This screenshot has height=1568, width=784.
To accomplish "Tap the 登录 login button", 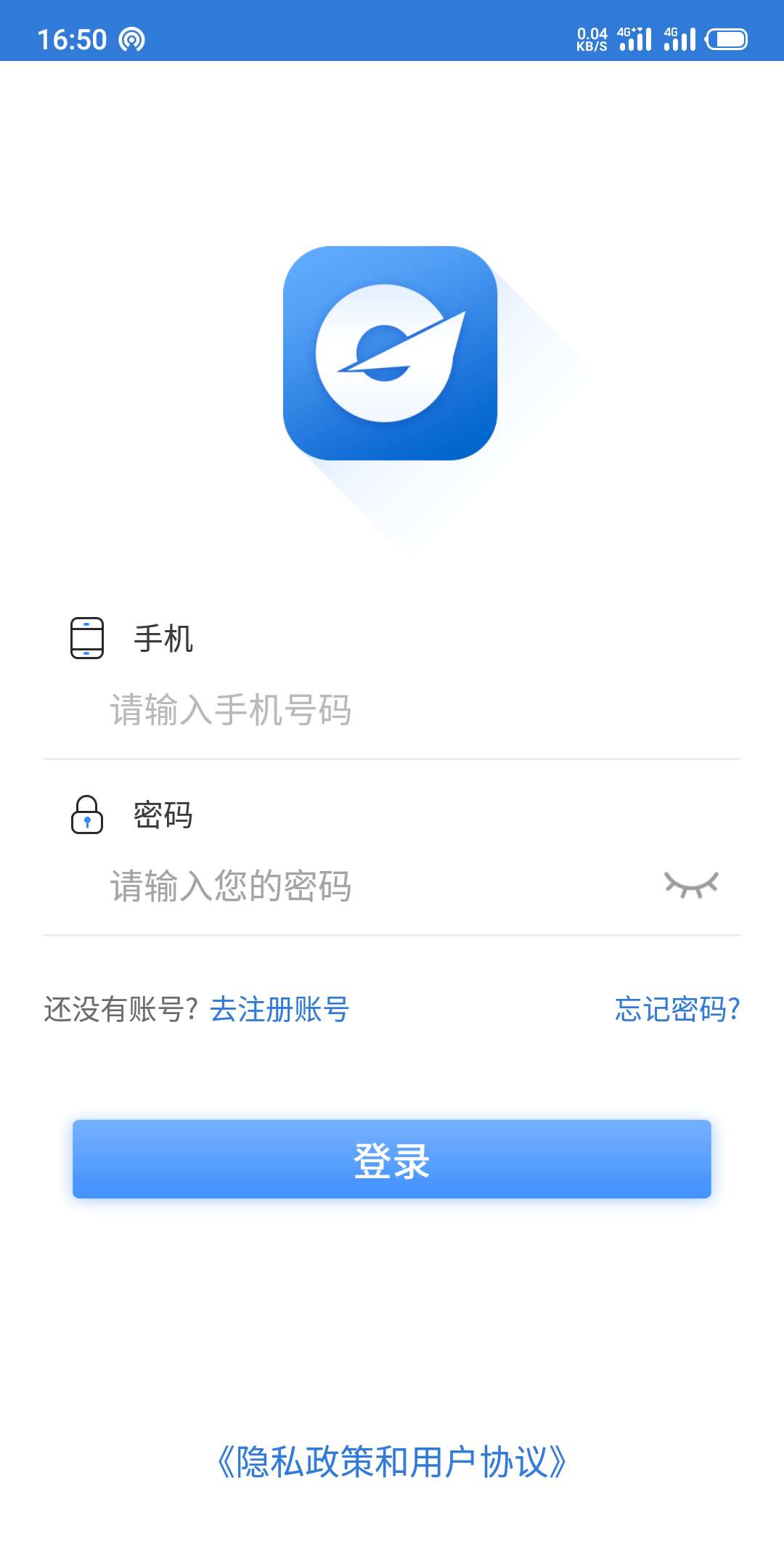I will tap(392, 1159).
